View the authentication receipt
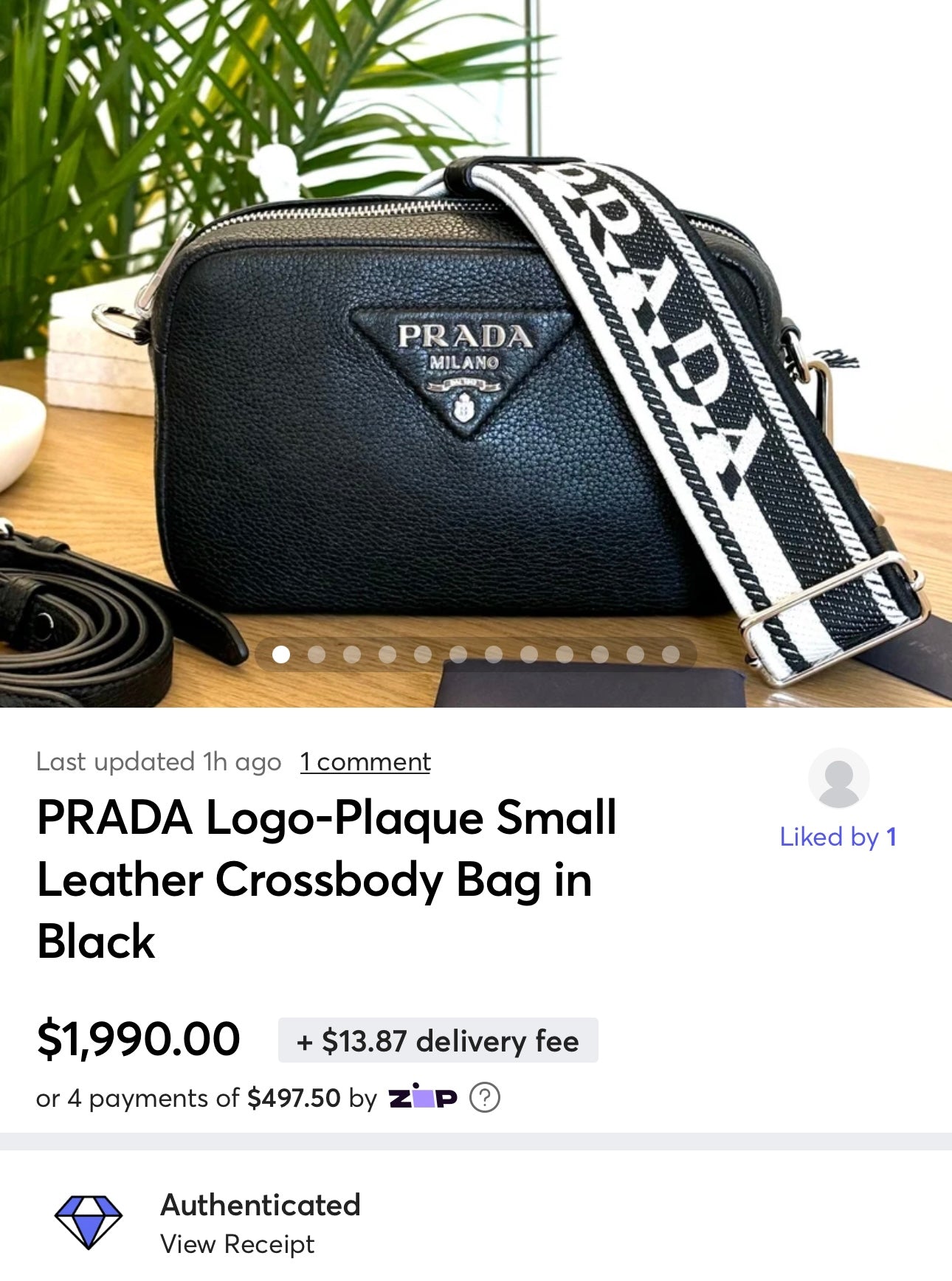952x1281 pixels. point(238,1244)
